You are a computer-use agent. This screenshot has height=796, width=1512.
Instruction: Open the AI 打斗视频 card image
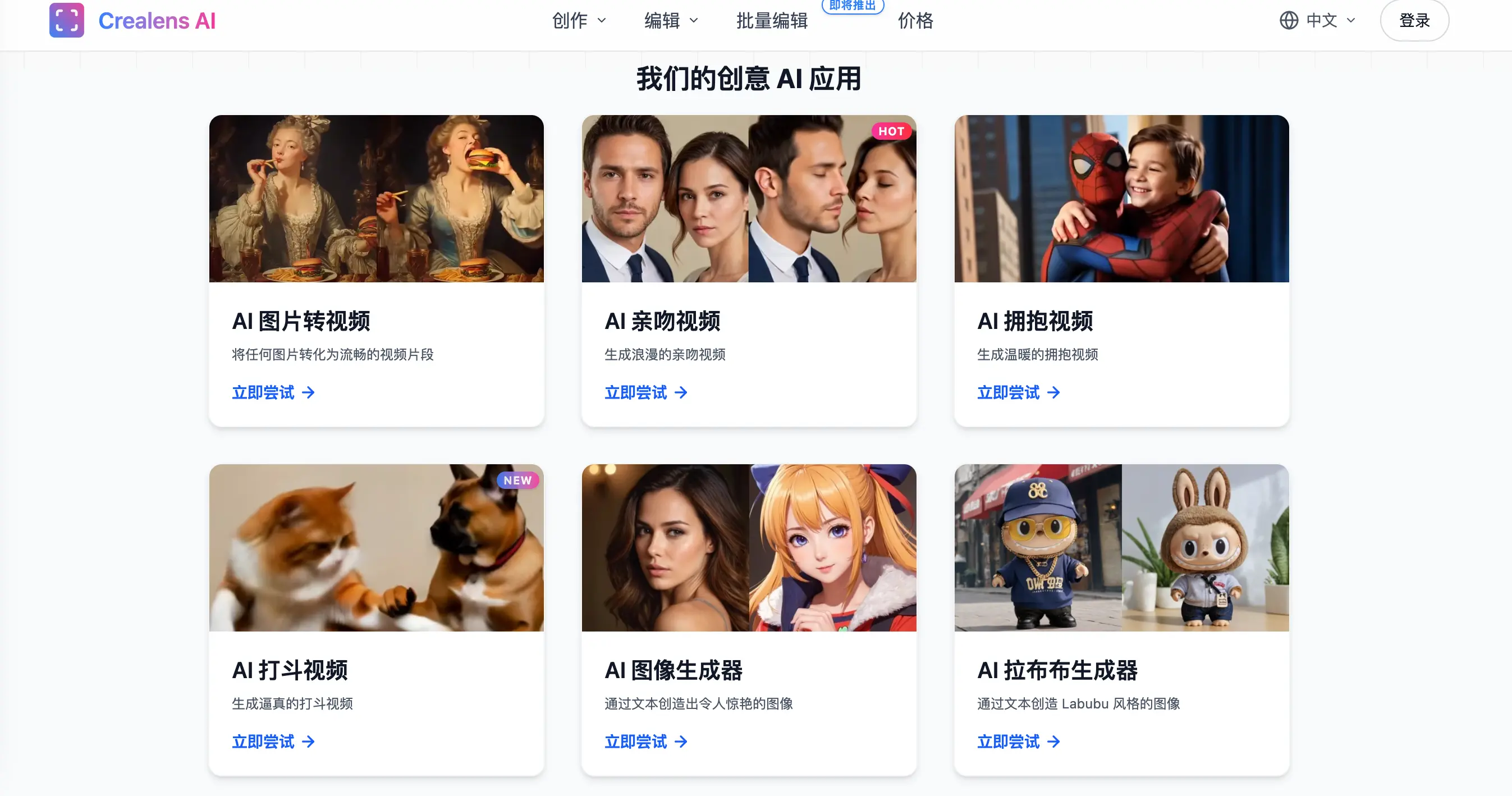click(376, 547)
